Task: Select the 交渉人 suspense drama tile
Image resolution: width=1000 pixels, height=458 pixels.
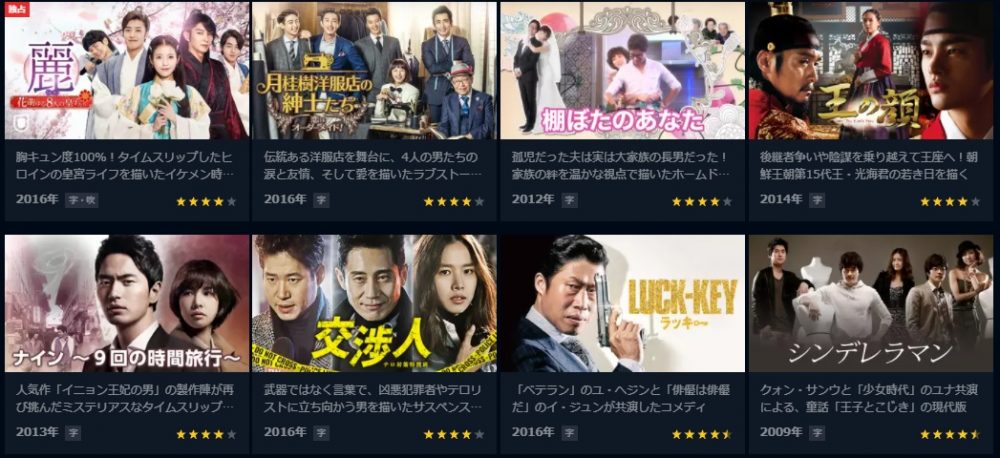Action: [x=374, y=304]
